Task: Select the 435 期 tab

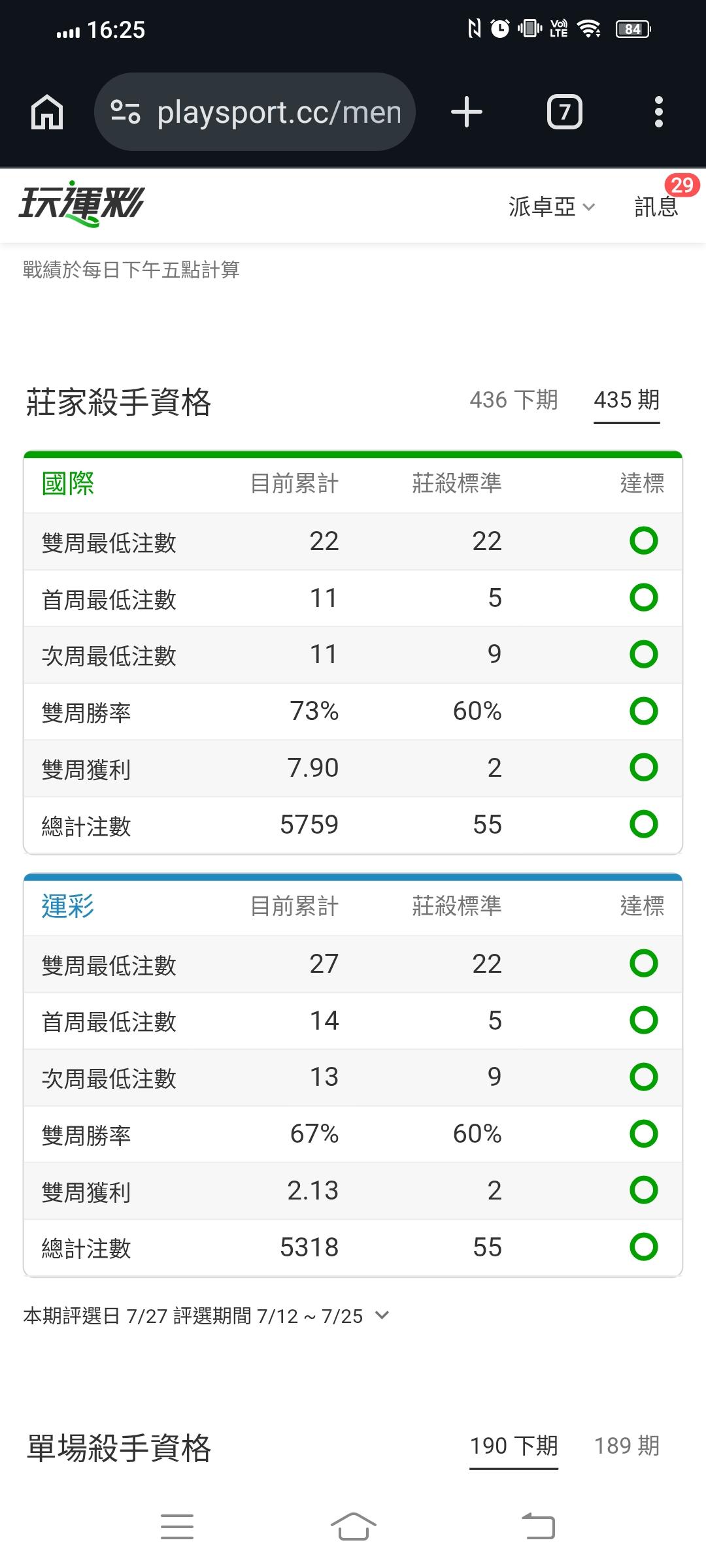Action: (627, 399)
